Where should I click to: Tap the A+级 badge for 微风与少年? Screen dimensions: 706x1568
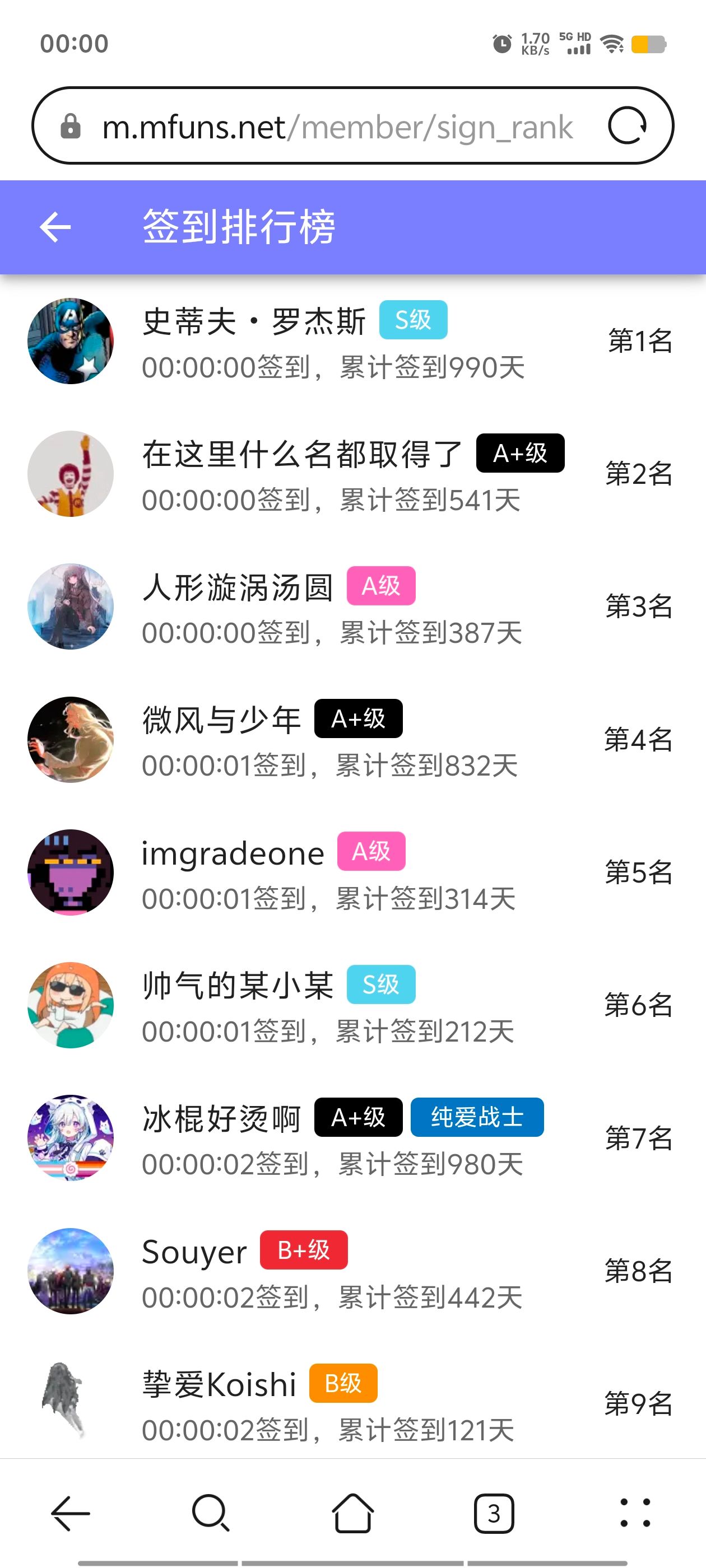[x=357, y=718]
